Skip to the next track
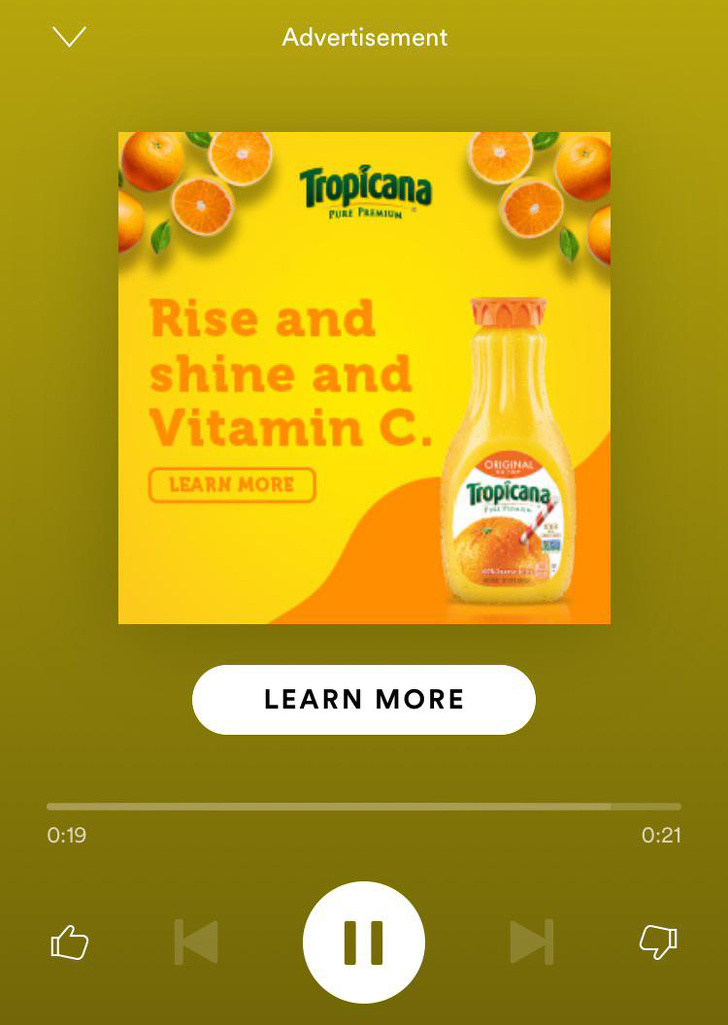Image resolution: width=728 pixels, height=1025 pixels. [531, 942]
